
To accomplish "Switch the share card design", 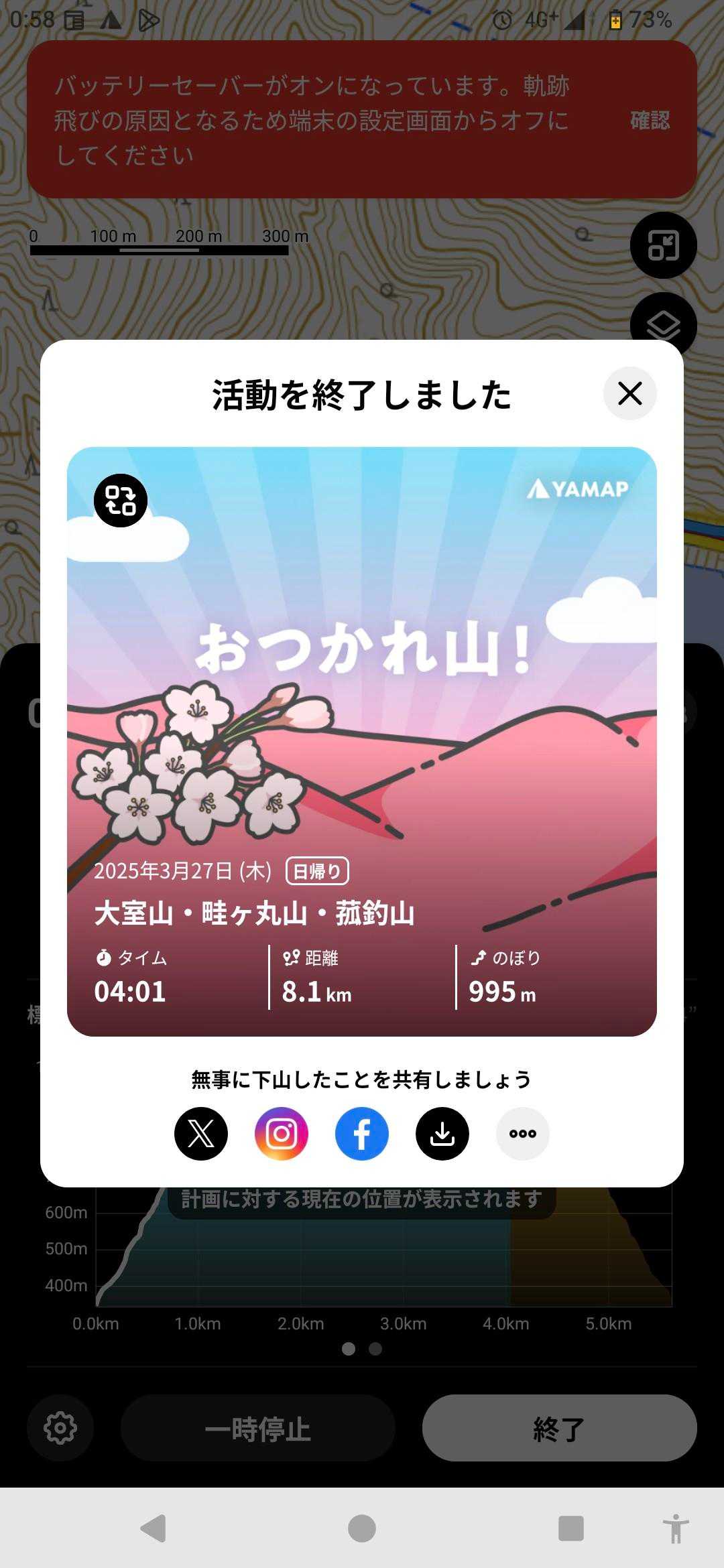I will tap(121, 501).
